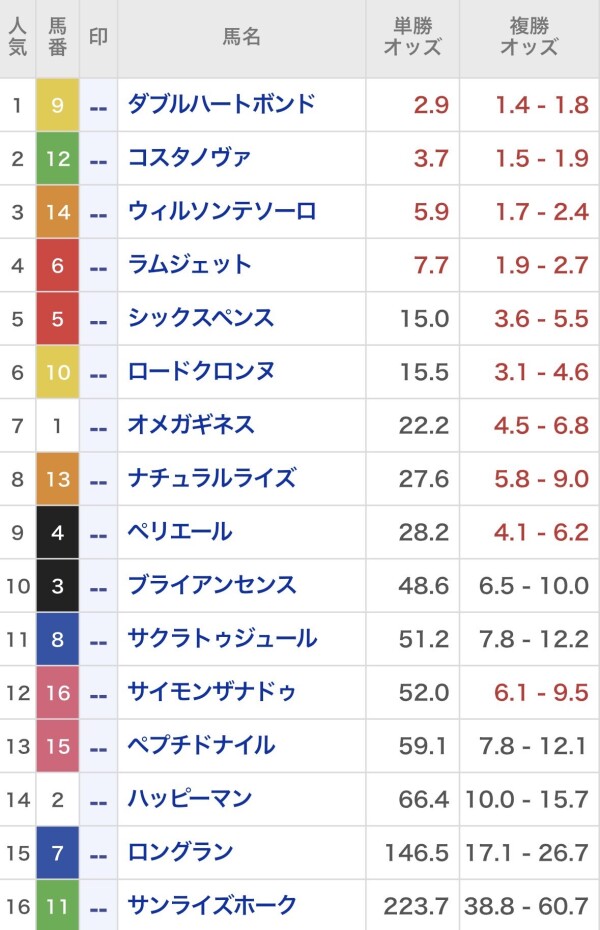Open the ロードクロンヌ link
The image size is (600, 930).
coord(200,371)
